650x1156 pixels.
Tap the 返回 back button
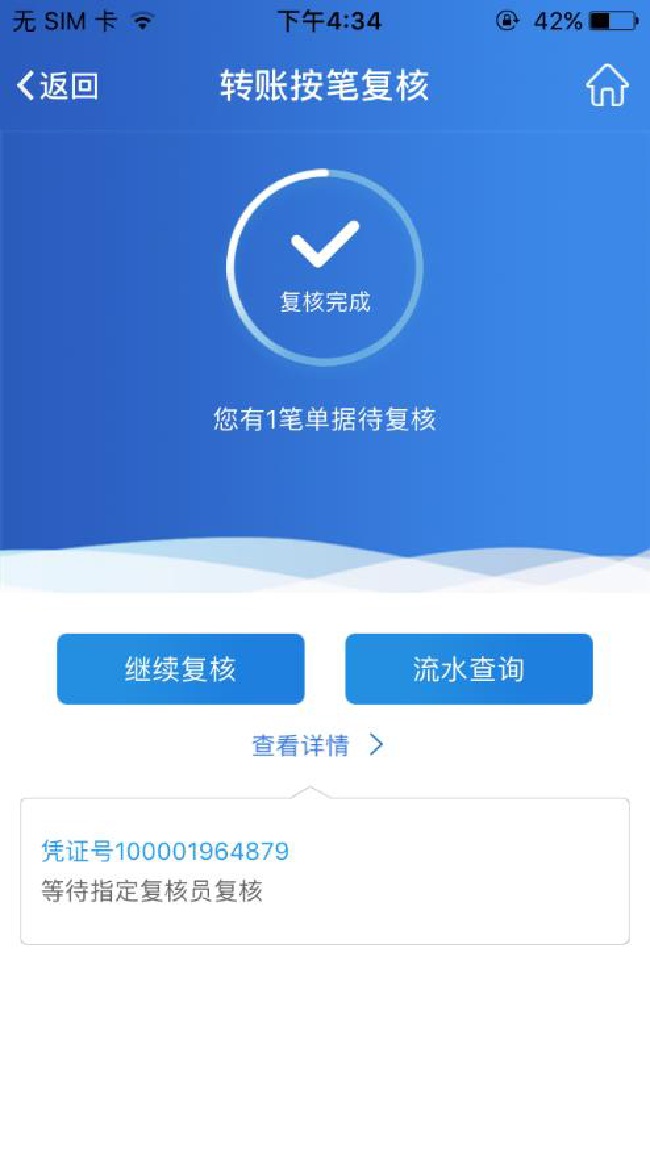click(57, 86)
